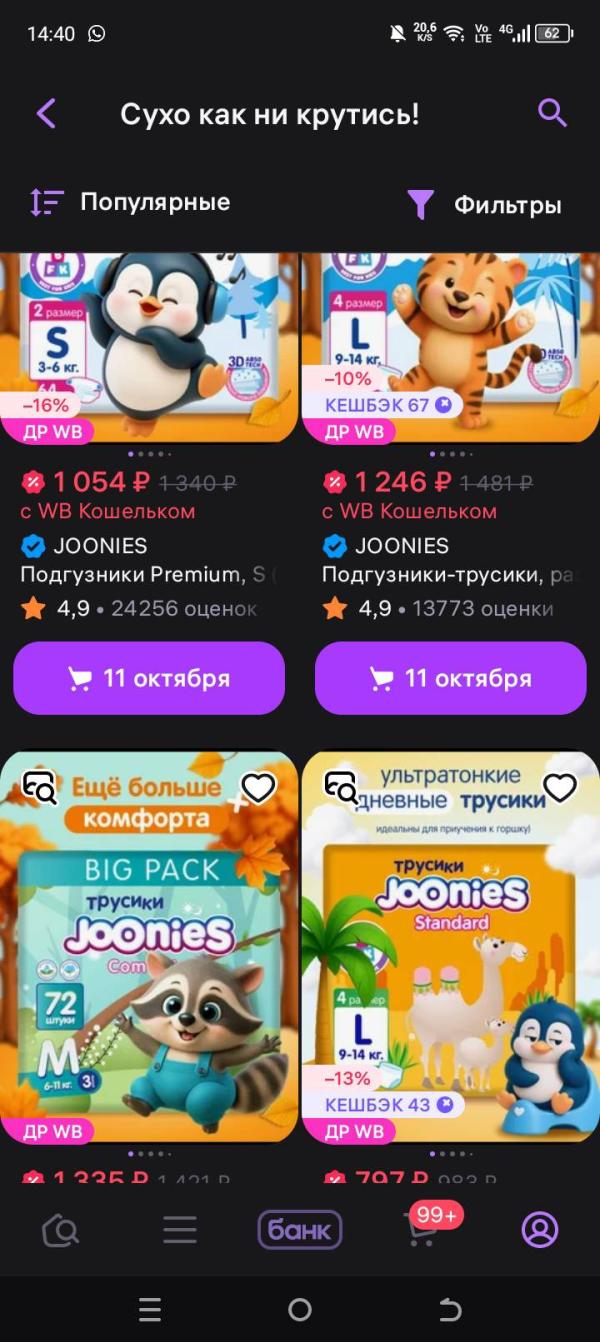The width and height of the screenshot is (600, 1342).
Task: Open the банк tab
Action: click(x=300, y=1230)
